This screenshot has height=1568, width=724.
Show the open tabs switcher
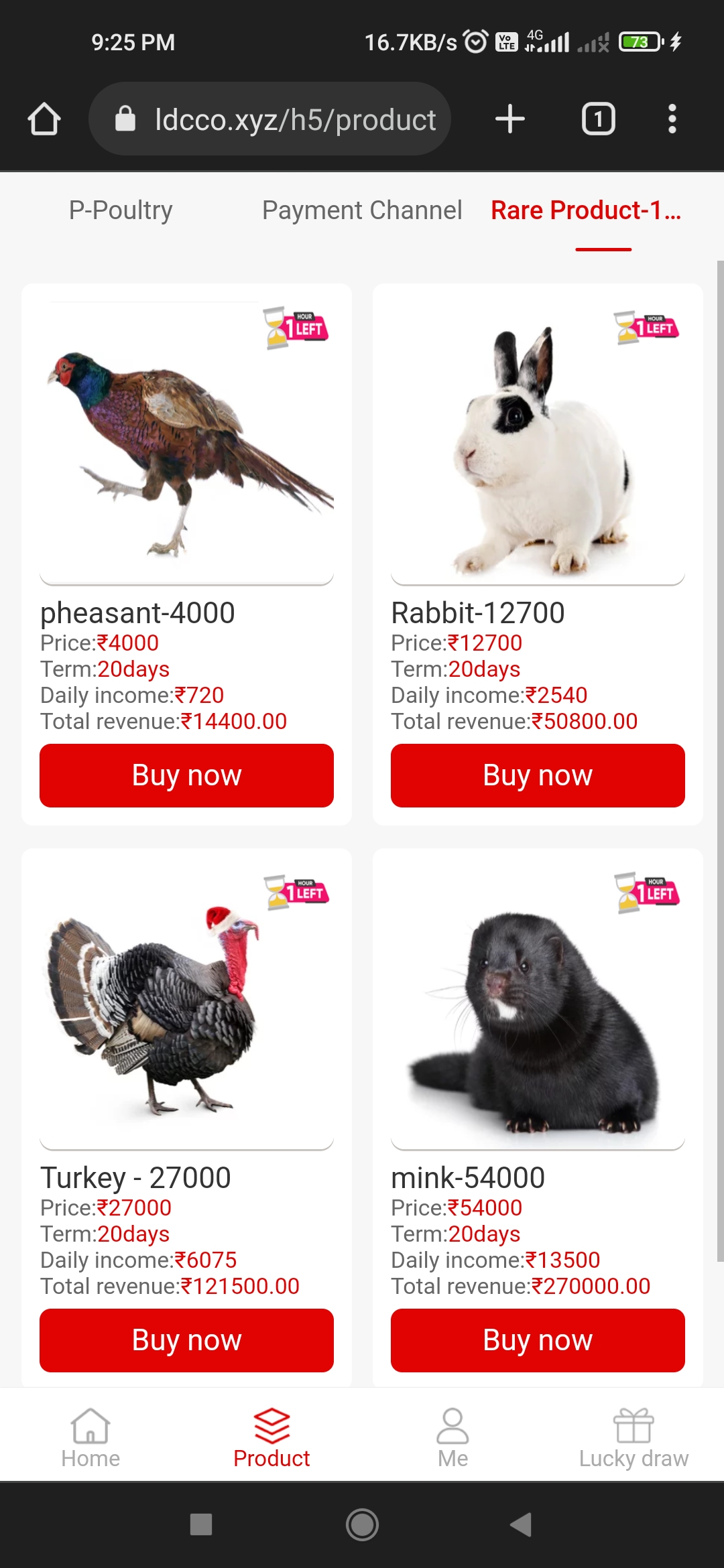598,119
